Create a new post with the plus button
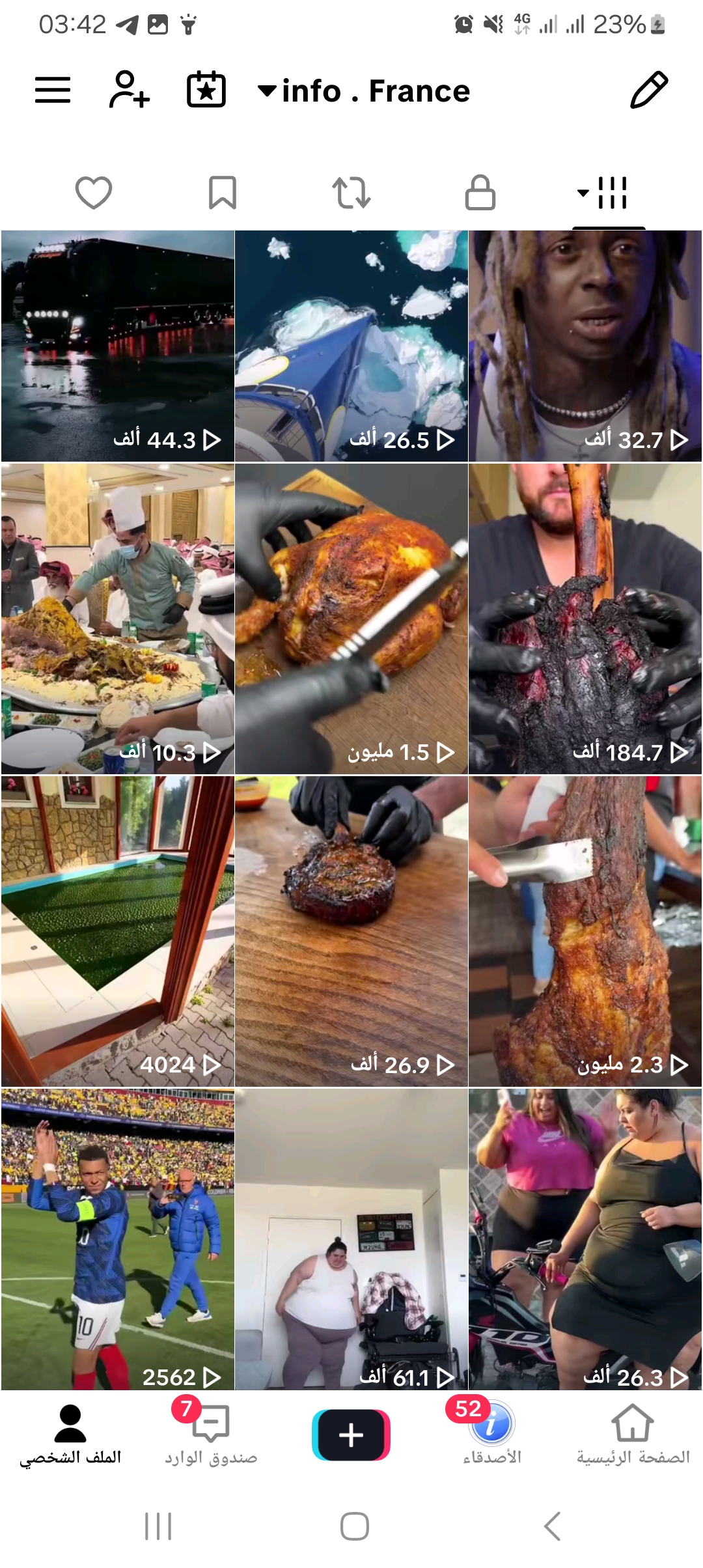The height and width of the screenshot is (1568, 703). pos(351,1435)
